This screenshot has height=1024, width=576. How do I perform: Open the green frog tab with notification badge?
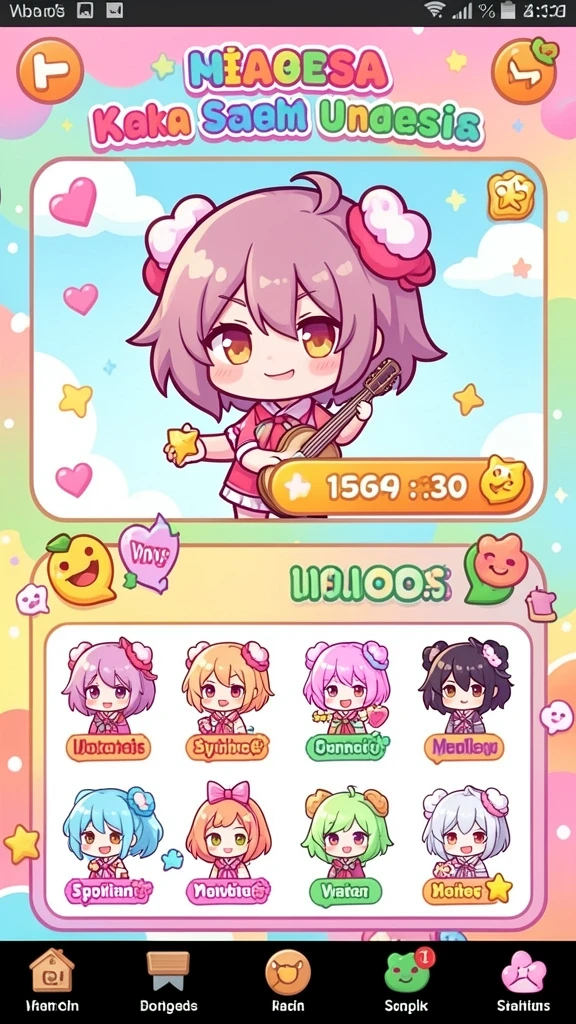(407, 981)
